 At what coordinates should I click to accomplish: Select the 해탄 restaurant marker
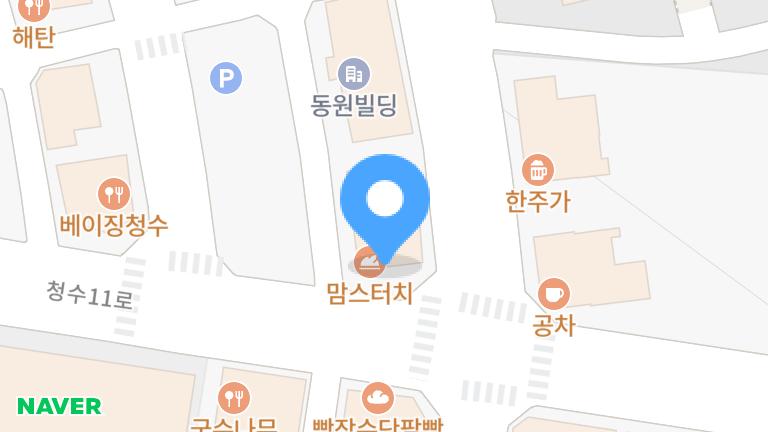pyautogui.click(x=34, y=10)
